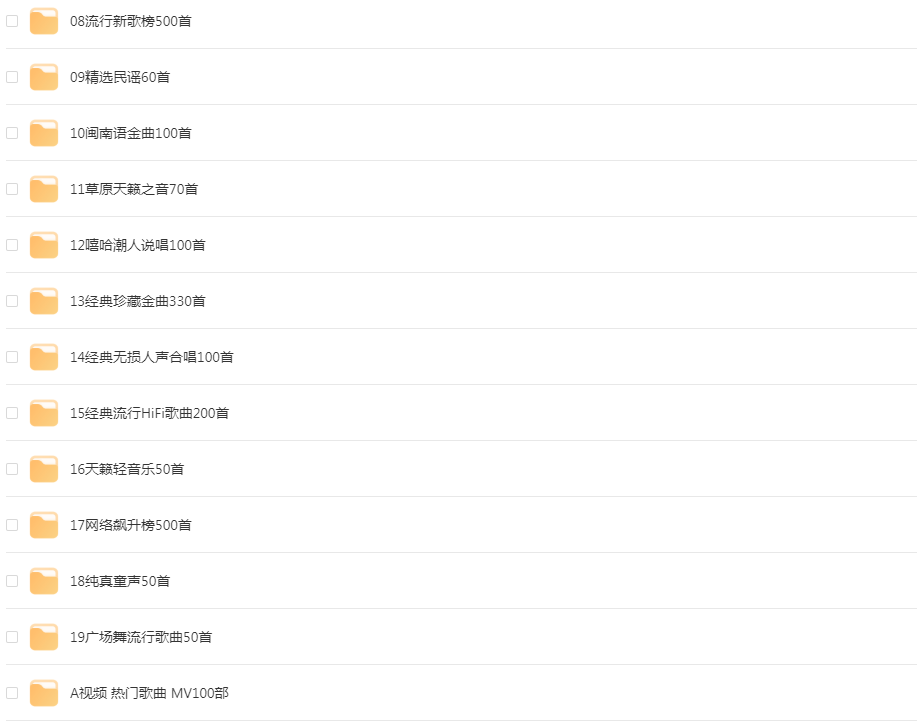This screenshot has width=917, height=721.
Task: Tick the checkbox for 13经典珍藏金曲330首
Action: pyautogui.click(x=12, y=300)
